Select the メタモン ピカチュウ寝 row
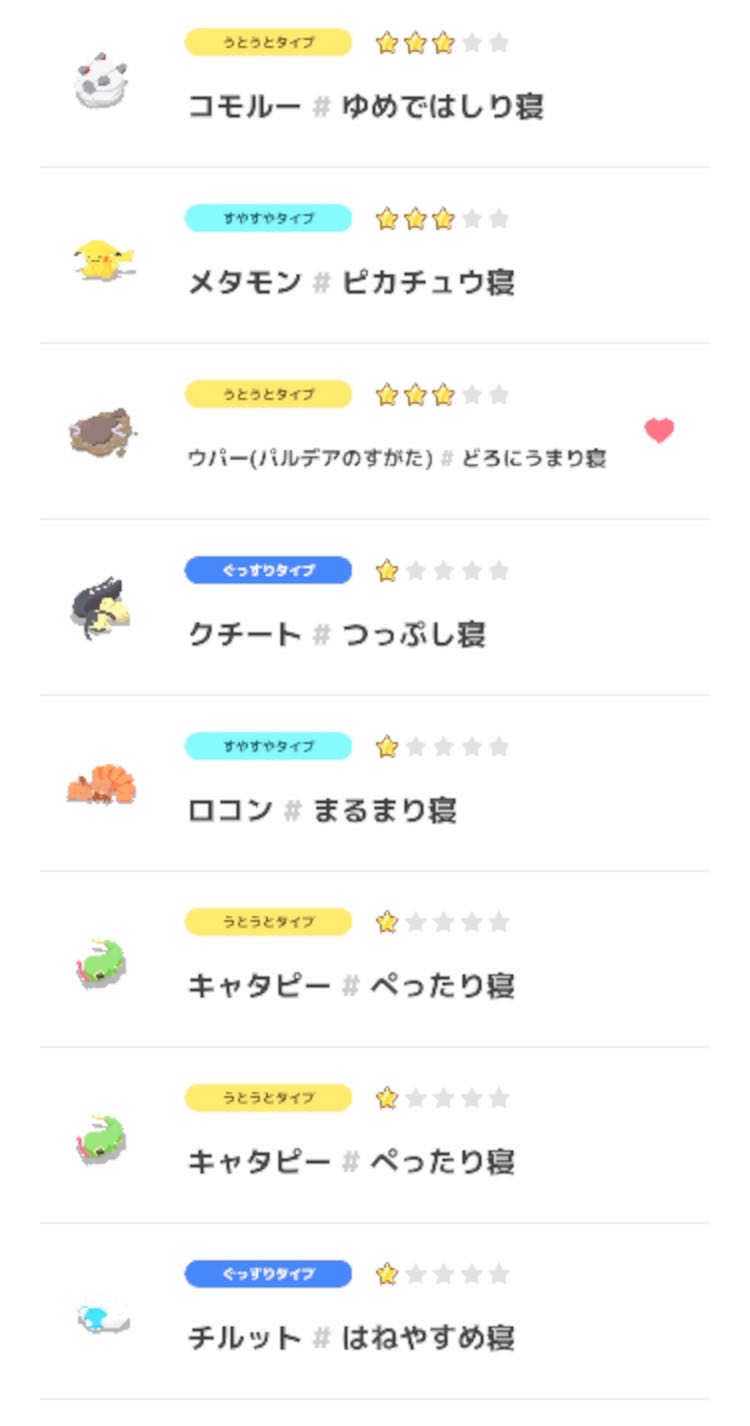Image resolution: width=750 pixels, height=1426 pixels. (x=351, y=283)
